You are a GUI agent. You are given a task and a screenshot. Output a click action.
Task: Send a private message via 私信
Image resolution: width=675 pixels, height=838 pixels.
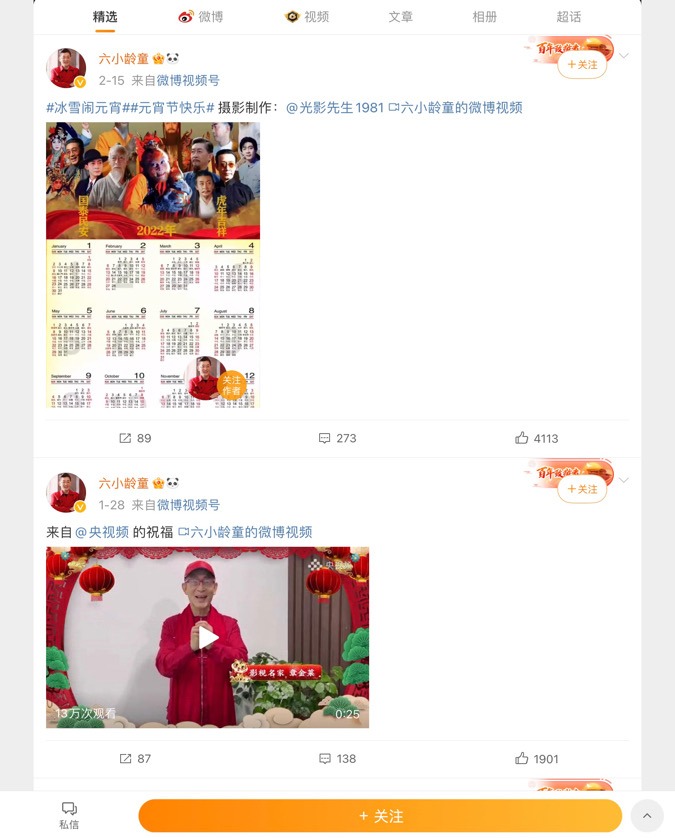(x=69, y=815)
